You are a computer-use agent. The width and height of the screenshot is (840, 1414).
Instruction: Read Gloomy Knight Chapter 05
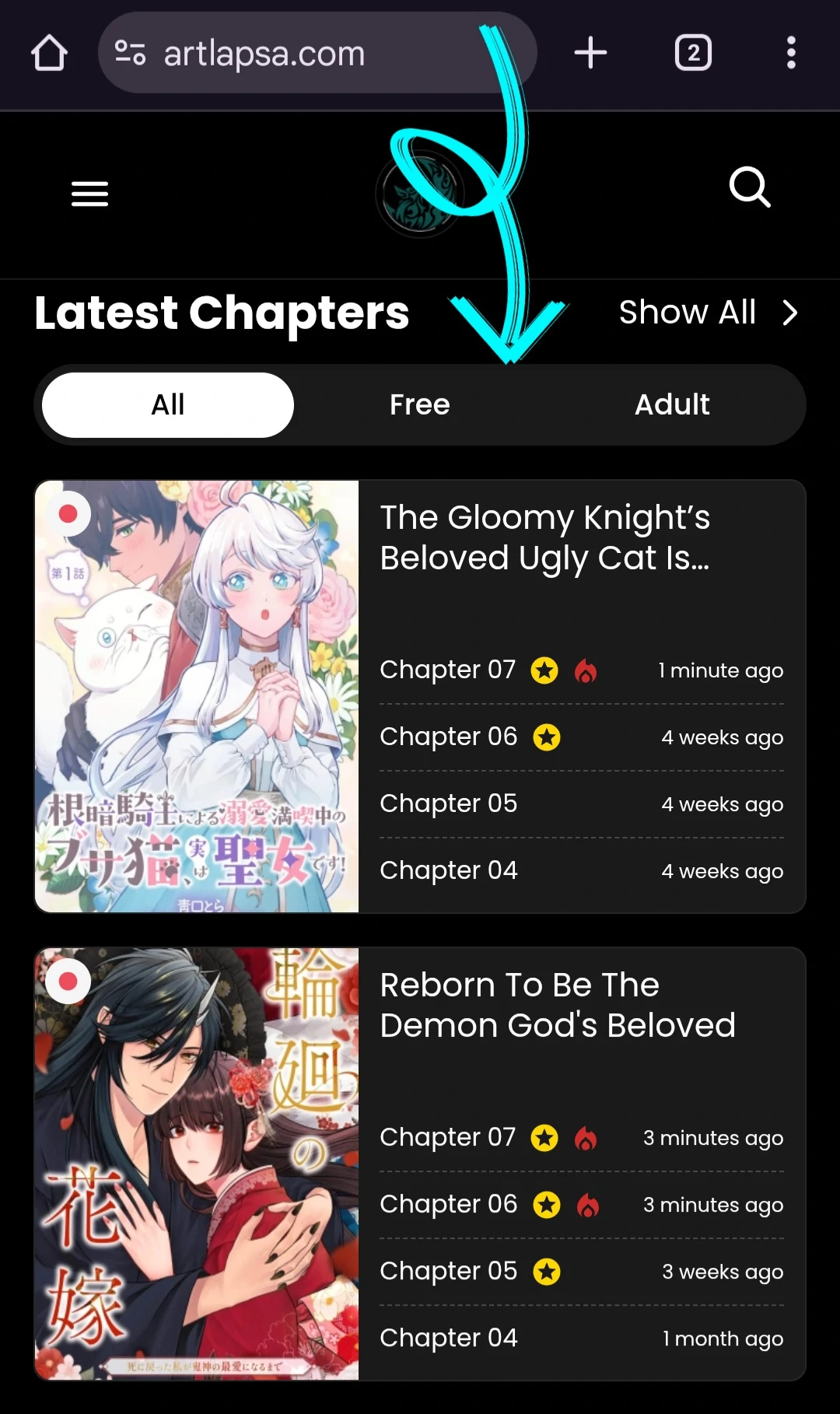(x=448, y=803)
